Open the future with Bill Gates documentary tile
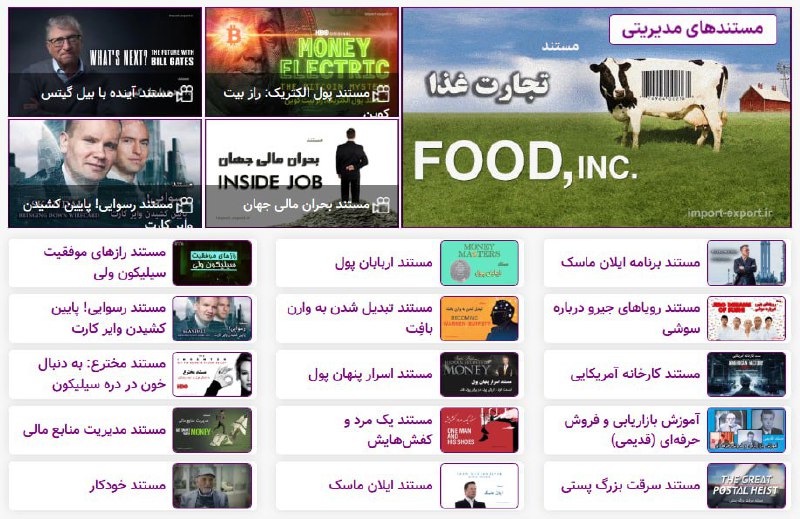Screen dimensions: 800x519 point(104,60)
